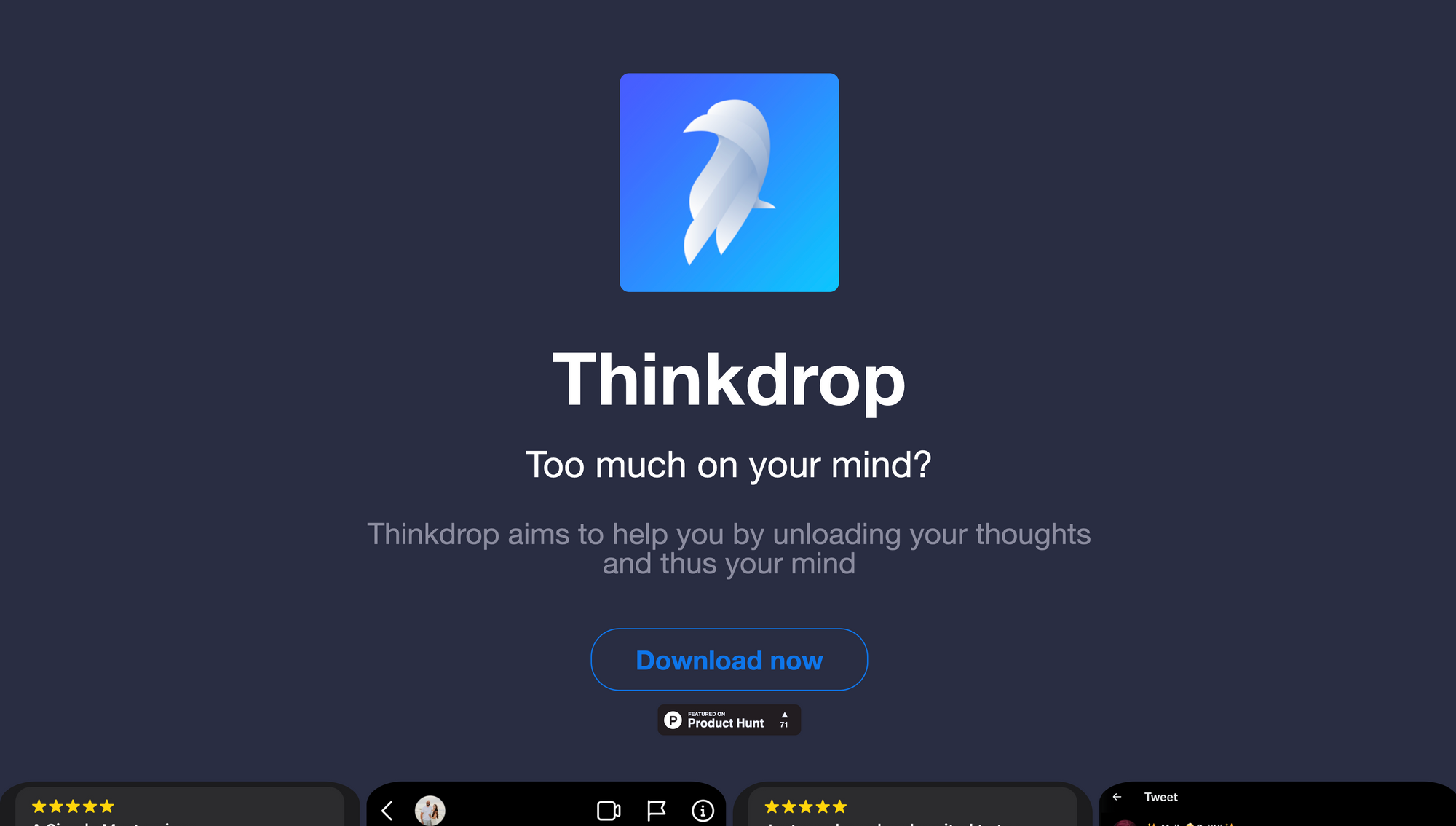
Task: Open the Featured on Product Hunt badge
Action: pyautogui.click(x=729, y=720)
